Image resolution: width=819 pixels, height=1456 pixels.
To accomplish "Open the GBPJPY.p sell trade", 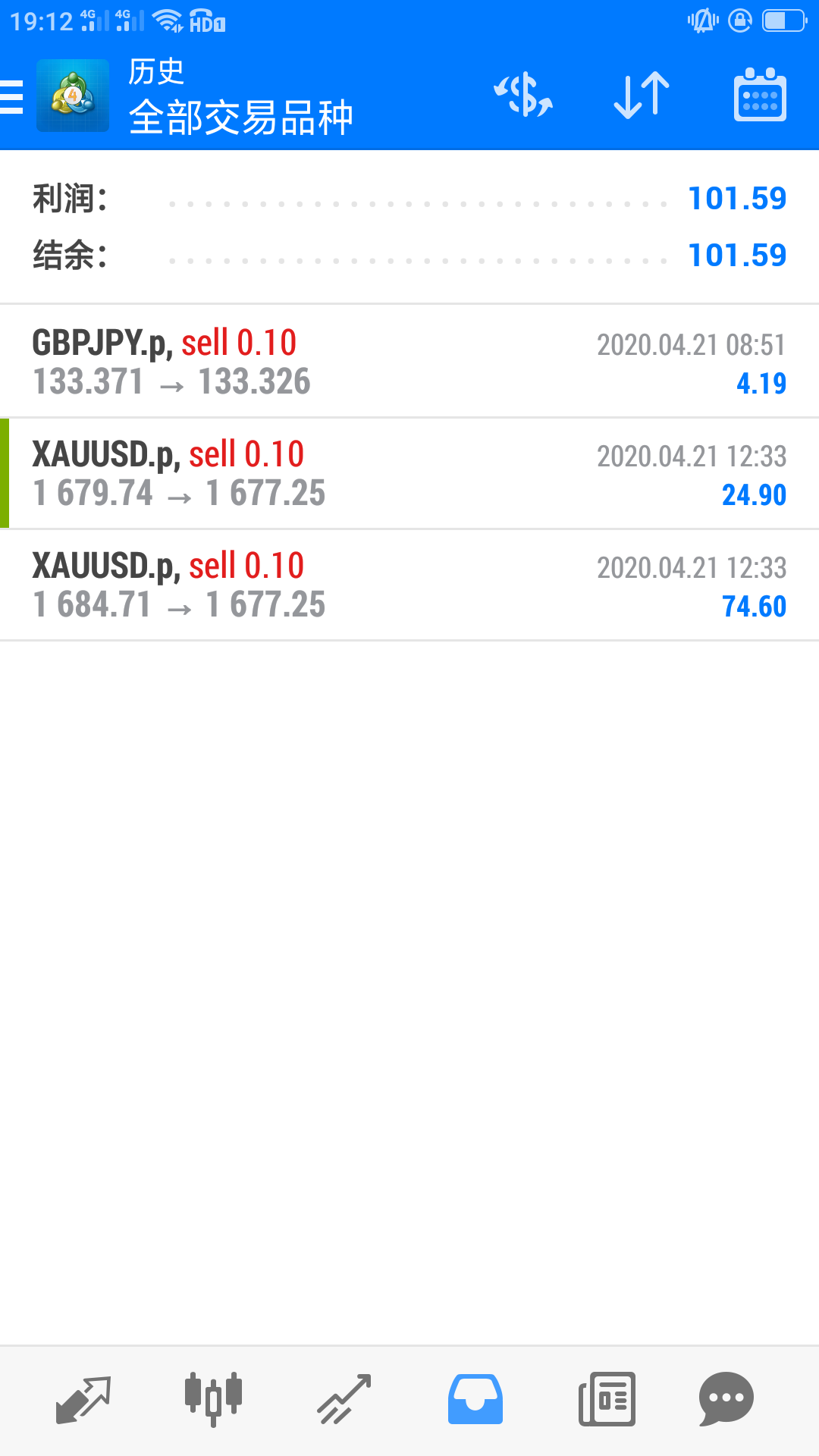I will click(409, 362).
